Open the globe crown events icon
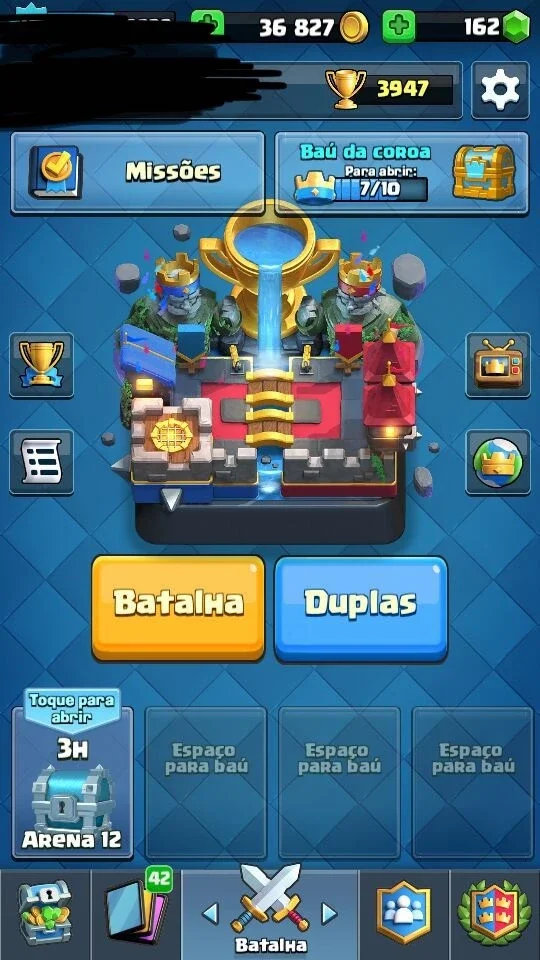 [x=498, y=462]
